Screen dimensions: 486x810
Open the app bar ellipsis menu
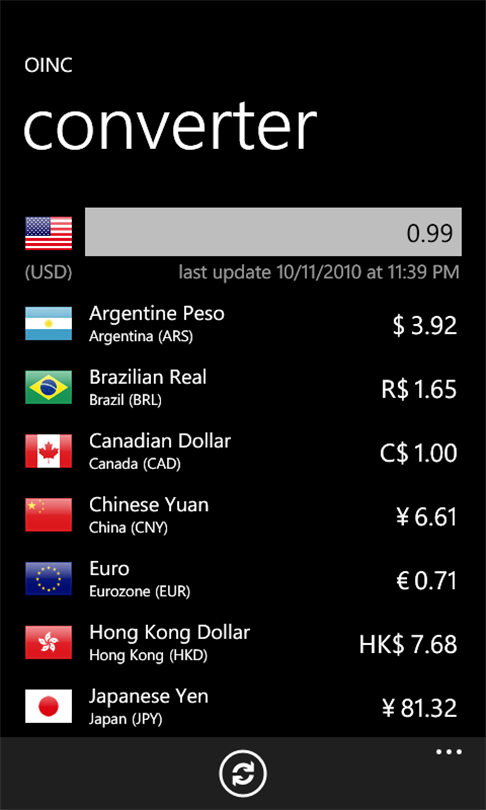point(448,752)
